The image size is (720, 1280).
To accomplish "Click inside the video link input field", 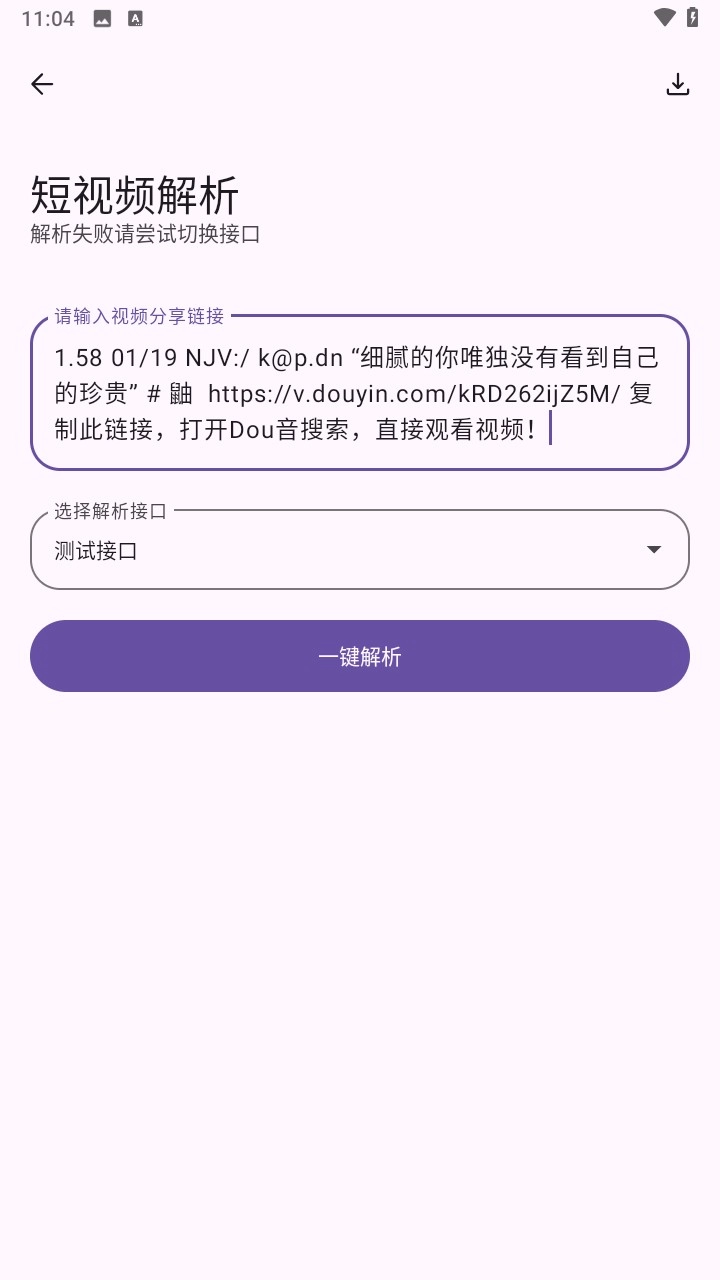I will [x=360, y=393].
